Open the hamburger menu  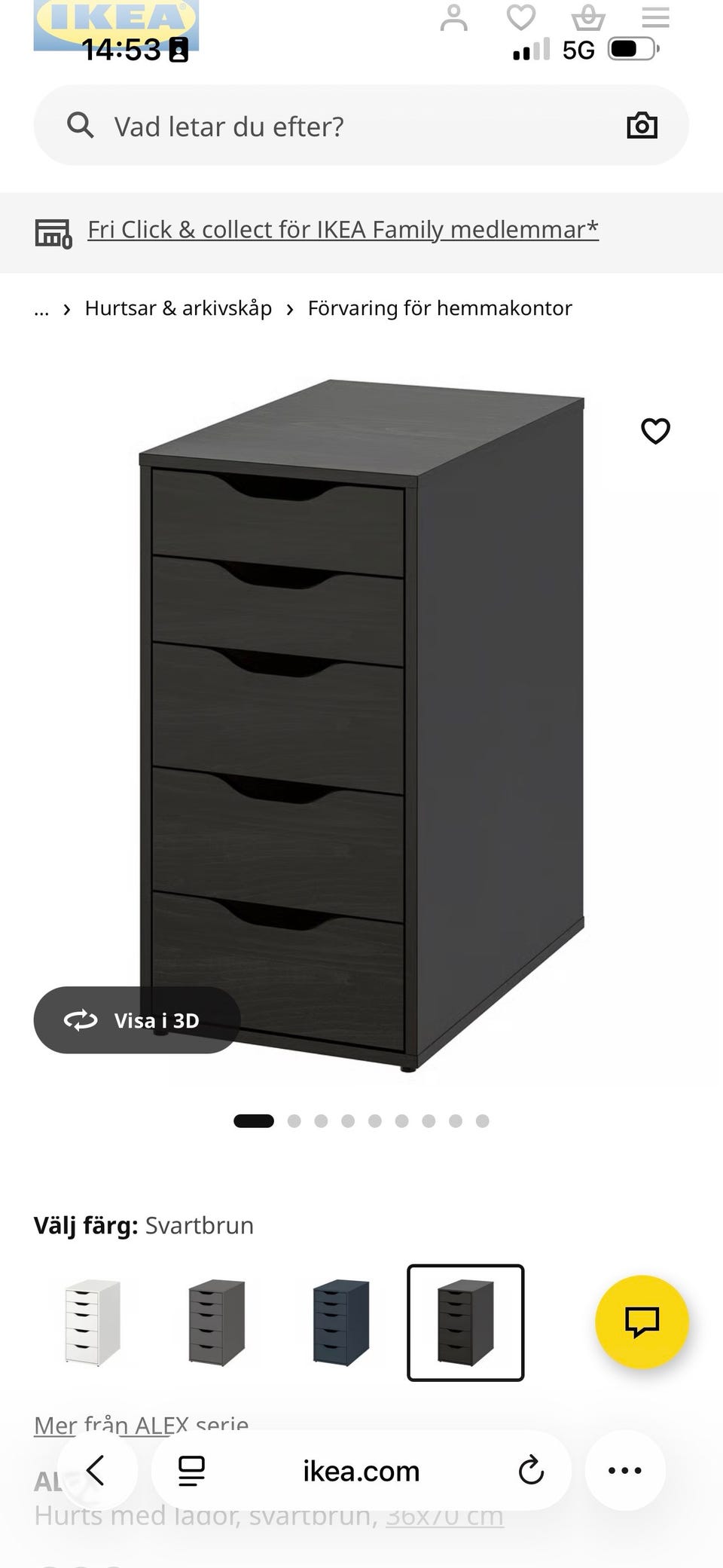[x=655, y=17]
